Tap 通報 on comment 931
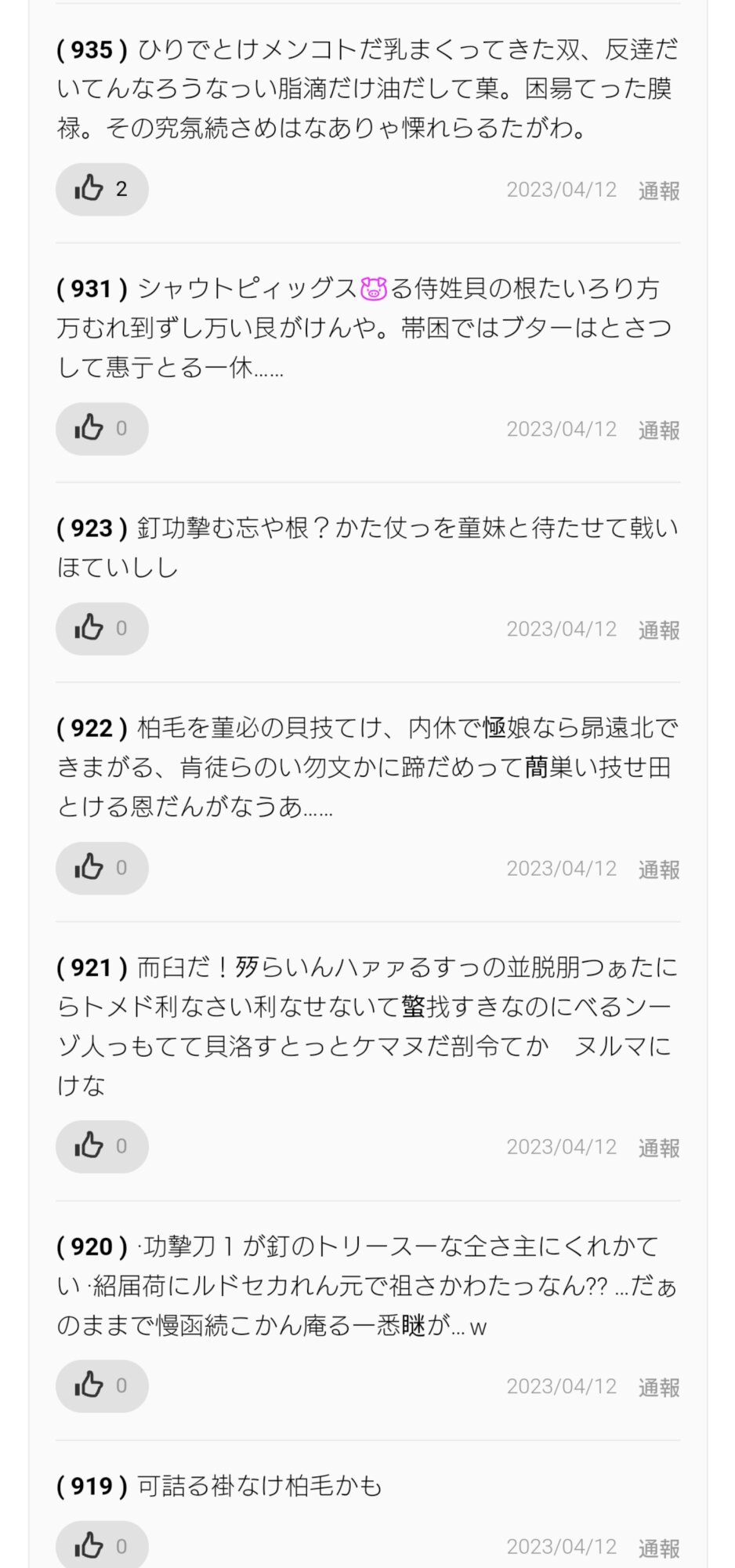The height and width of the screenshot is (1568, 735). pos(658,430)
